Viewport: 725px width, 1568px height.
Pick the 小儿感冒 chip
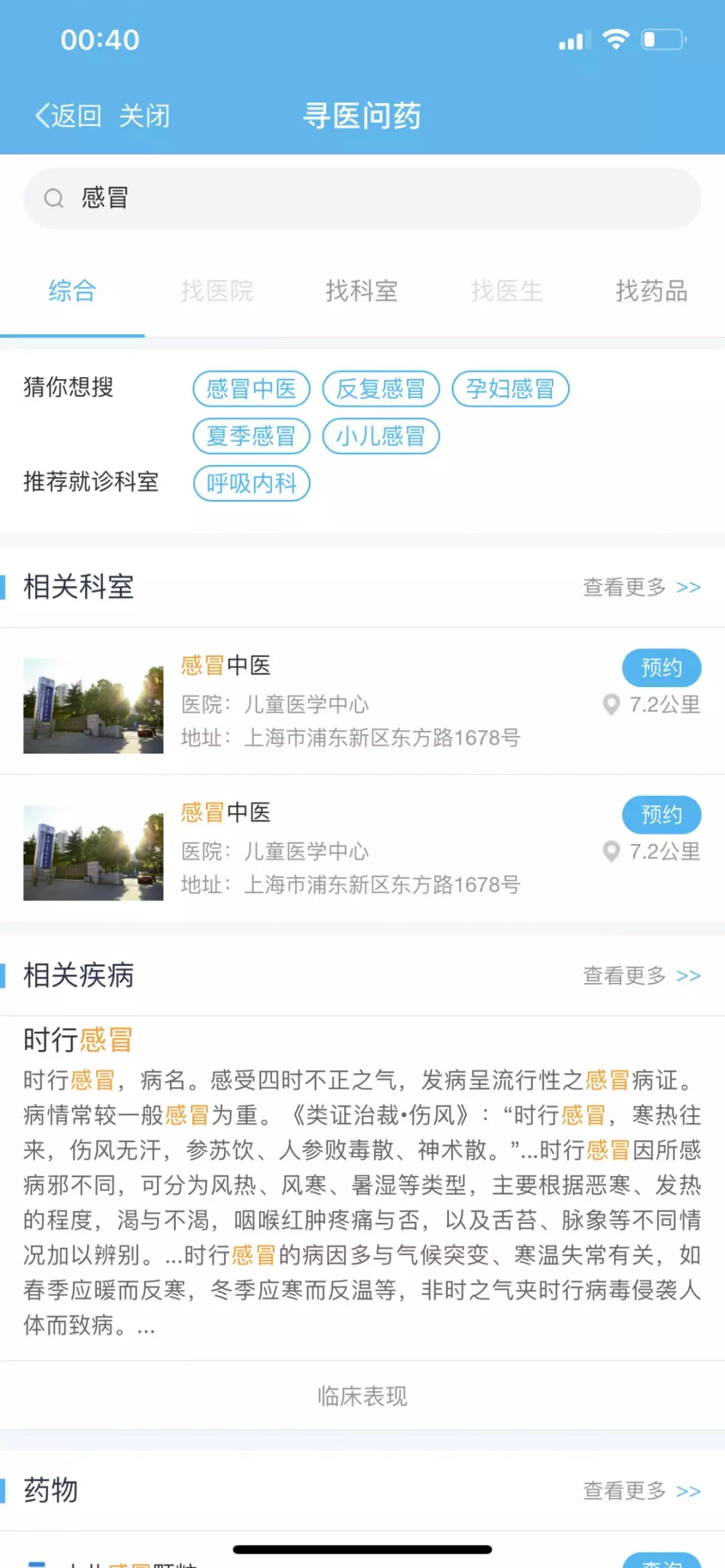[381, 436]
